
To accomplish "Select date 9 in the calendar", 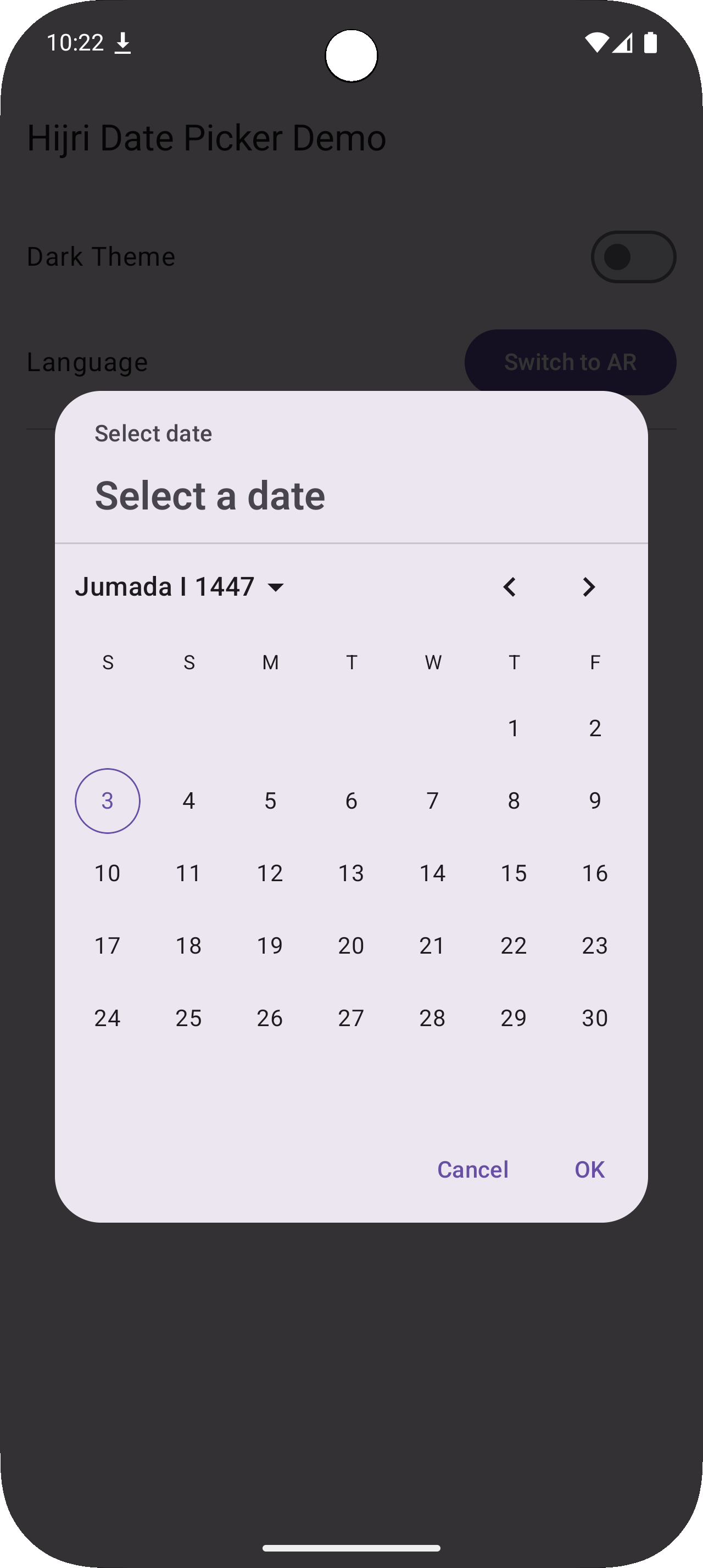I will 595,800.
